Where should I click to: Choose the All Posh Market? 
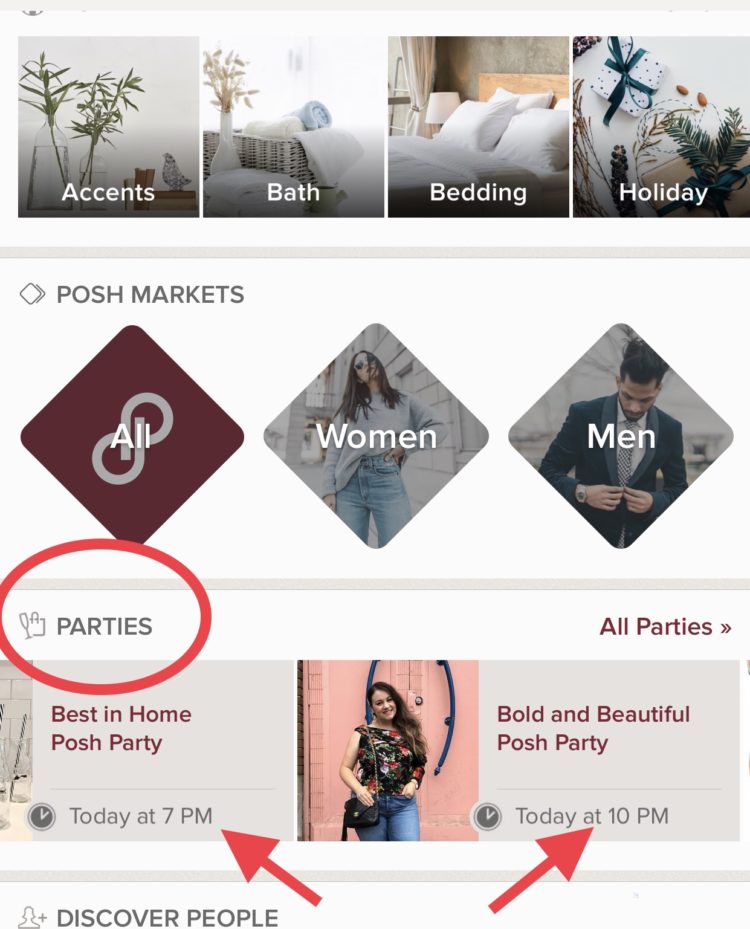(132, 436)
